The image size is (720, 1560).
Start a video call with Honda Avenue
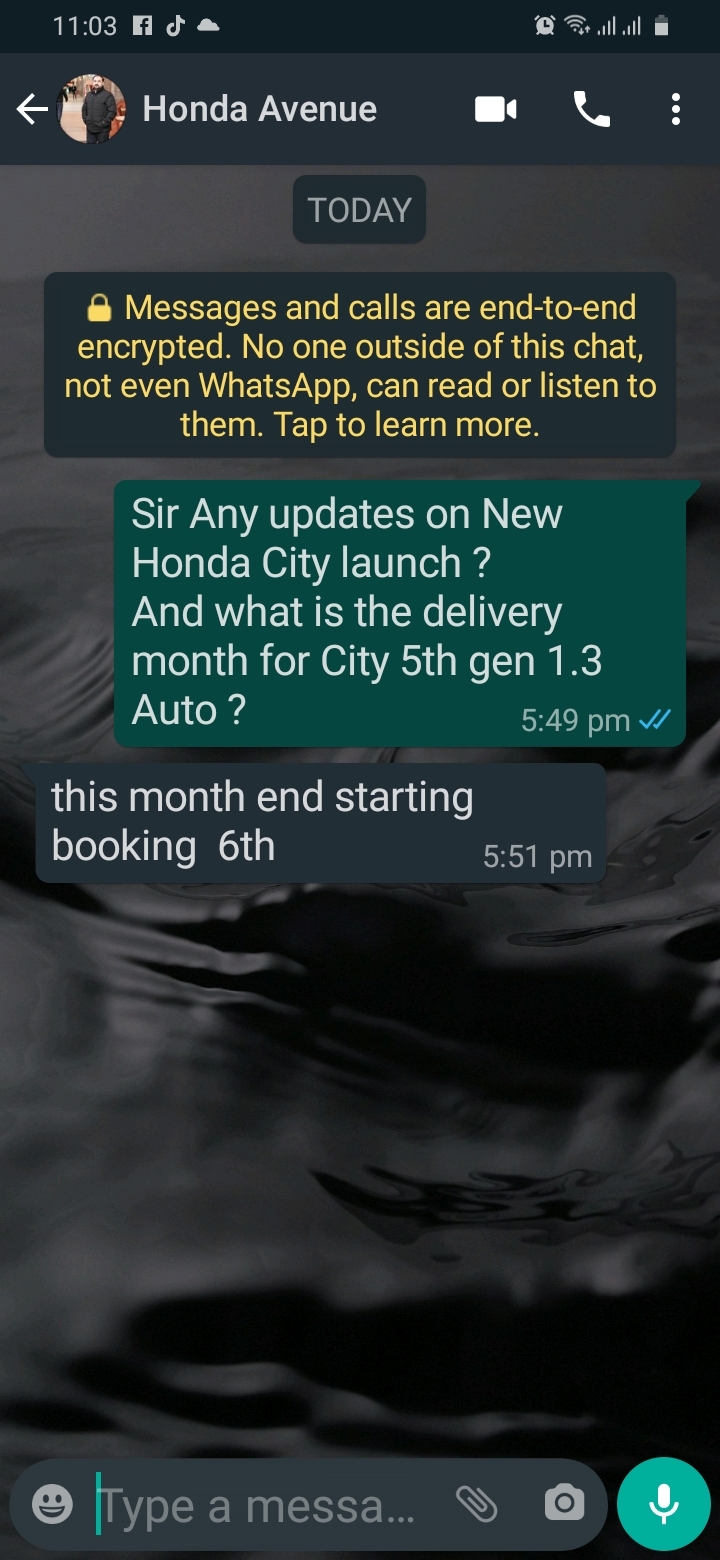pyautogui.click(x=495, y=109)
